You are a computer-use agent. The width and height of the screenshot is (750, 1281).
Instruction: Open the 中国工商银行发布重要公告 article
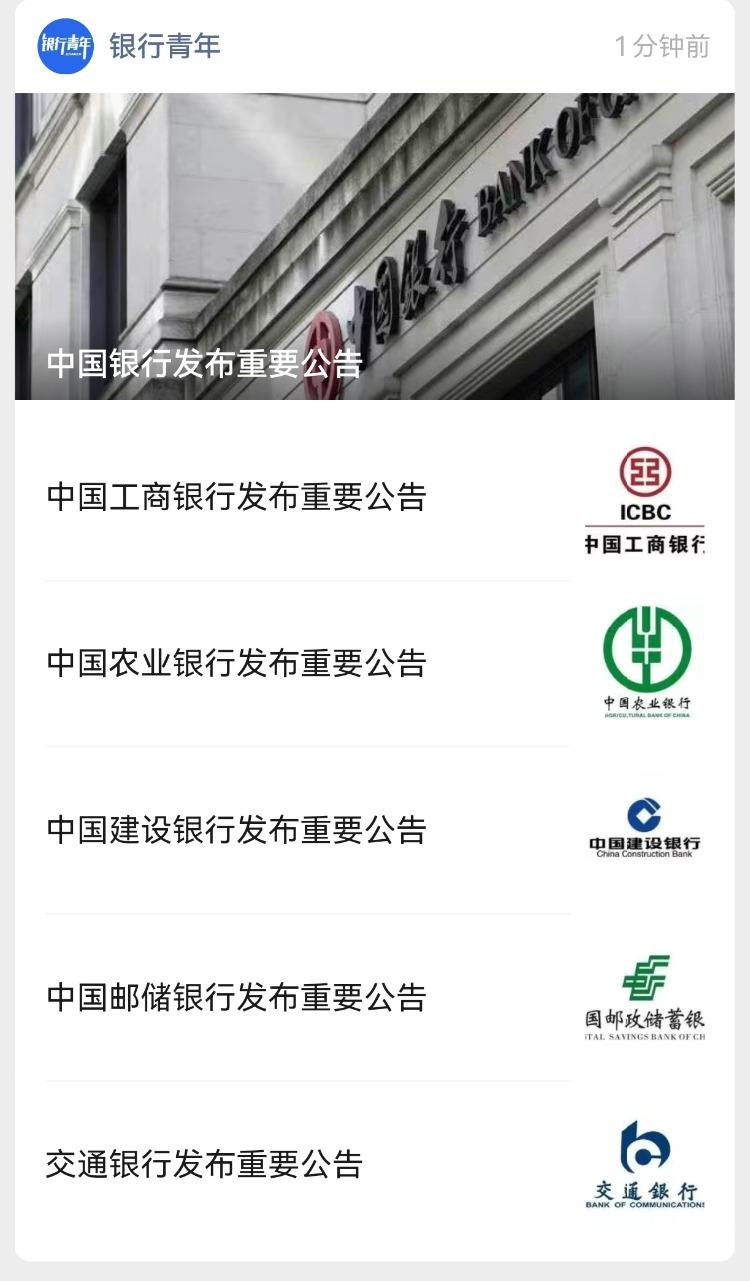click(375, 497)
